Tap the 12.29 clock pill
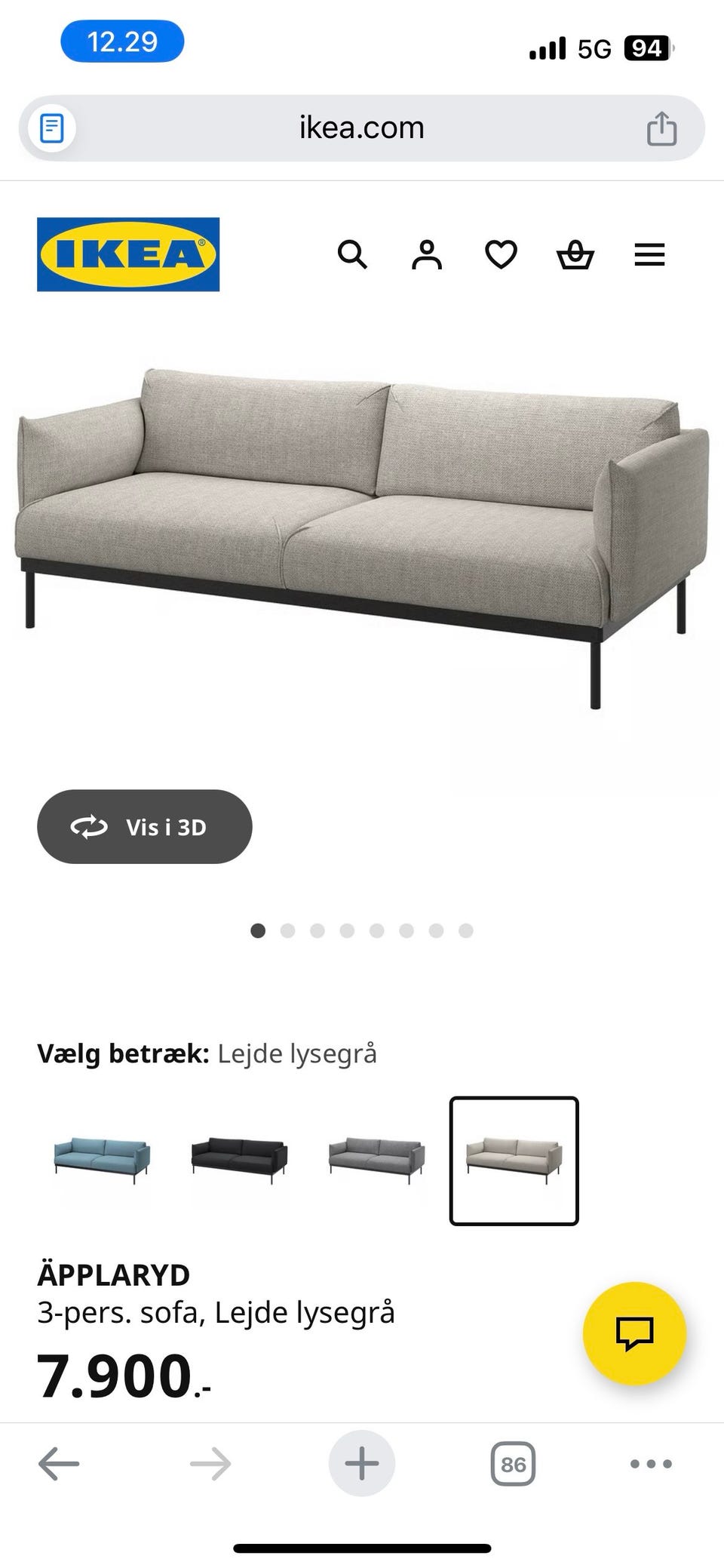Viewport: 724px width, 1568px height. 123,42
